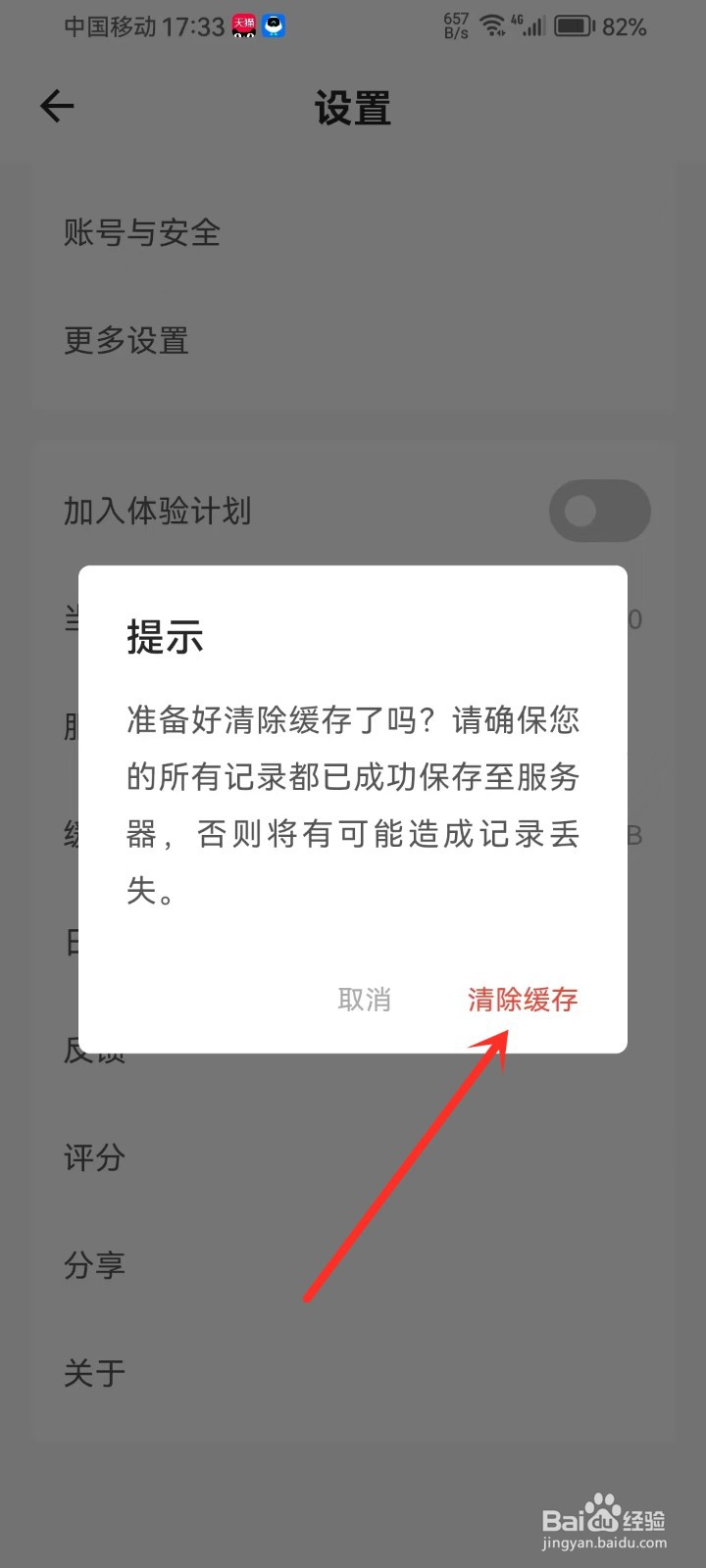The height and width of the screenshot is (1568, 706).
Task: Tap the 4G signal strength indicator
Action: 529,26
